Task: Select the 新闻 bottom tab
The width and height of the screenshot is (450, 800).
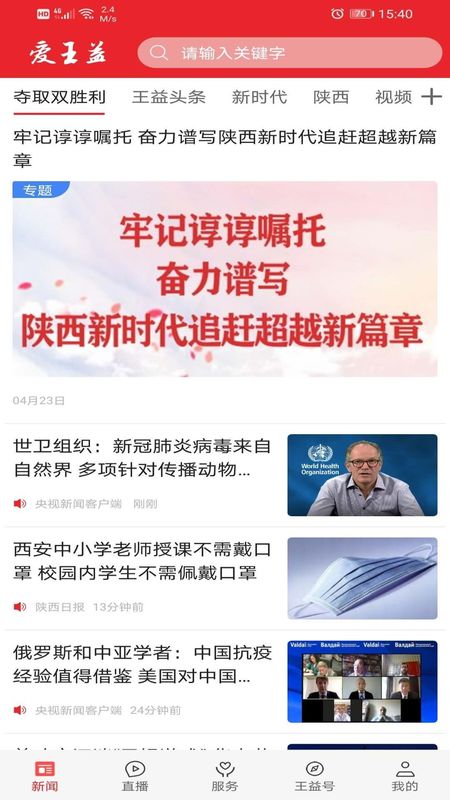Action: pos(45,776)
